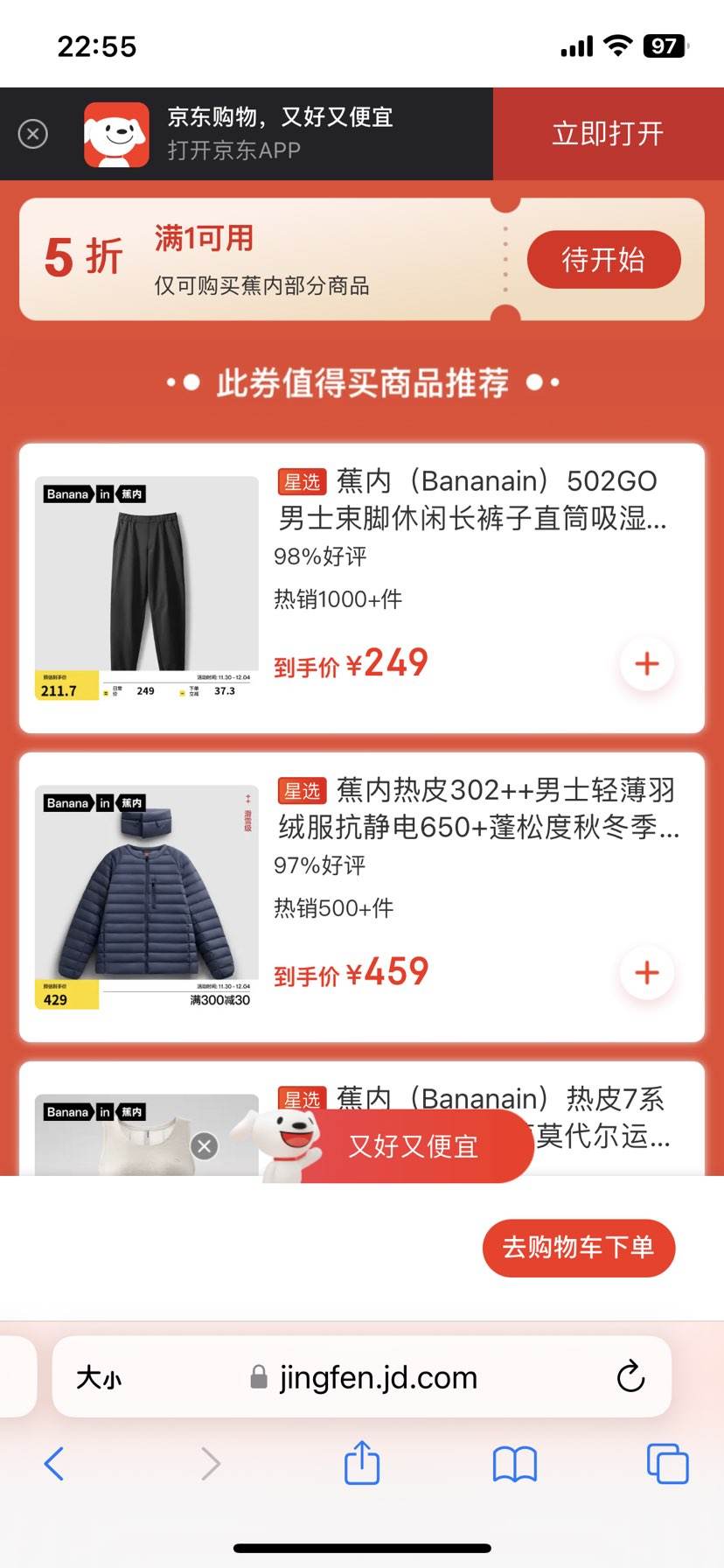Click the padlock icon in the address bar
The height and width of the screenshot is (1568, 724).
coord(256,1376)
